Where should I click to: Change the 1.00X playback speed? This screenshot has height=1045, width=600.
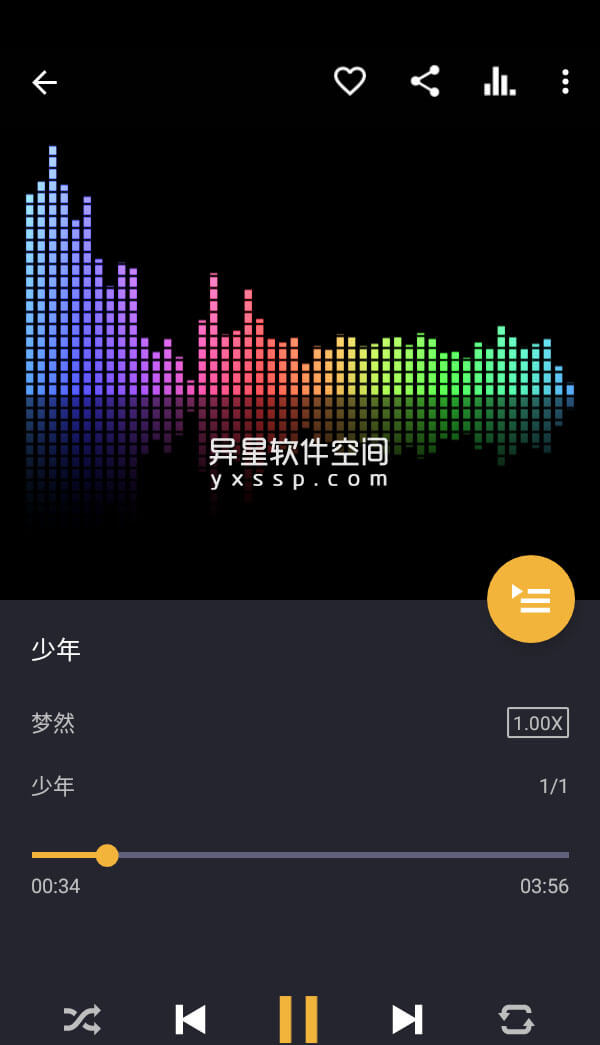tap(538, 723)
